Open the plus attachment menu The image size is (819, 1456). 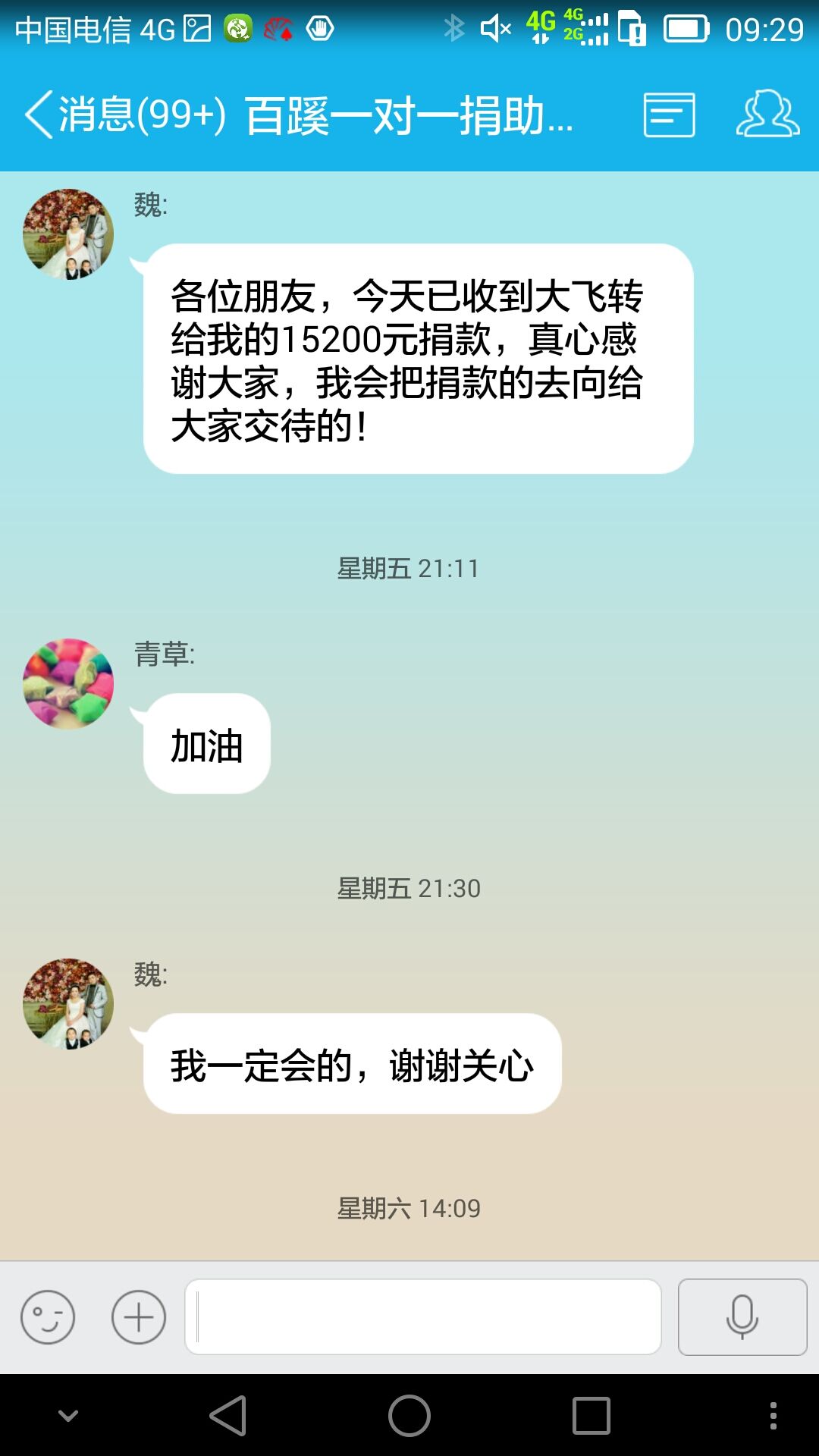(x=139, y=1317)
